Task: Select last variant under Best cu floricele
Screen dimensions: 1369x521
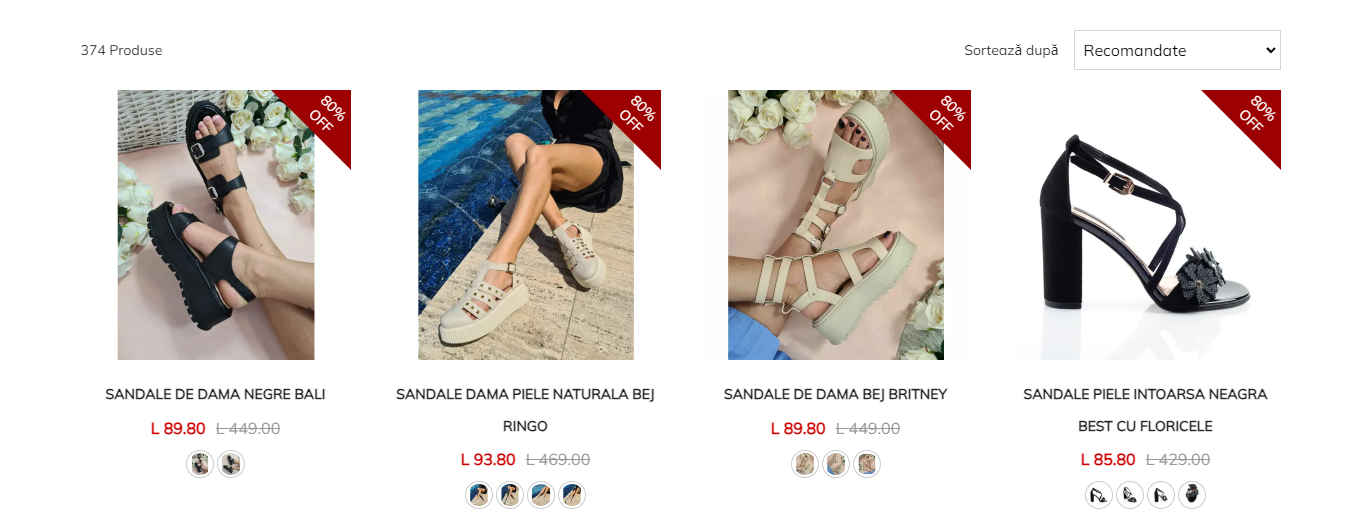Action: click(1192, 495)
